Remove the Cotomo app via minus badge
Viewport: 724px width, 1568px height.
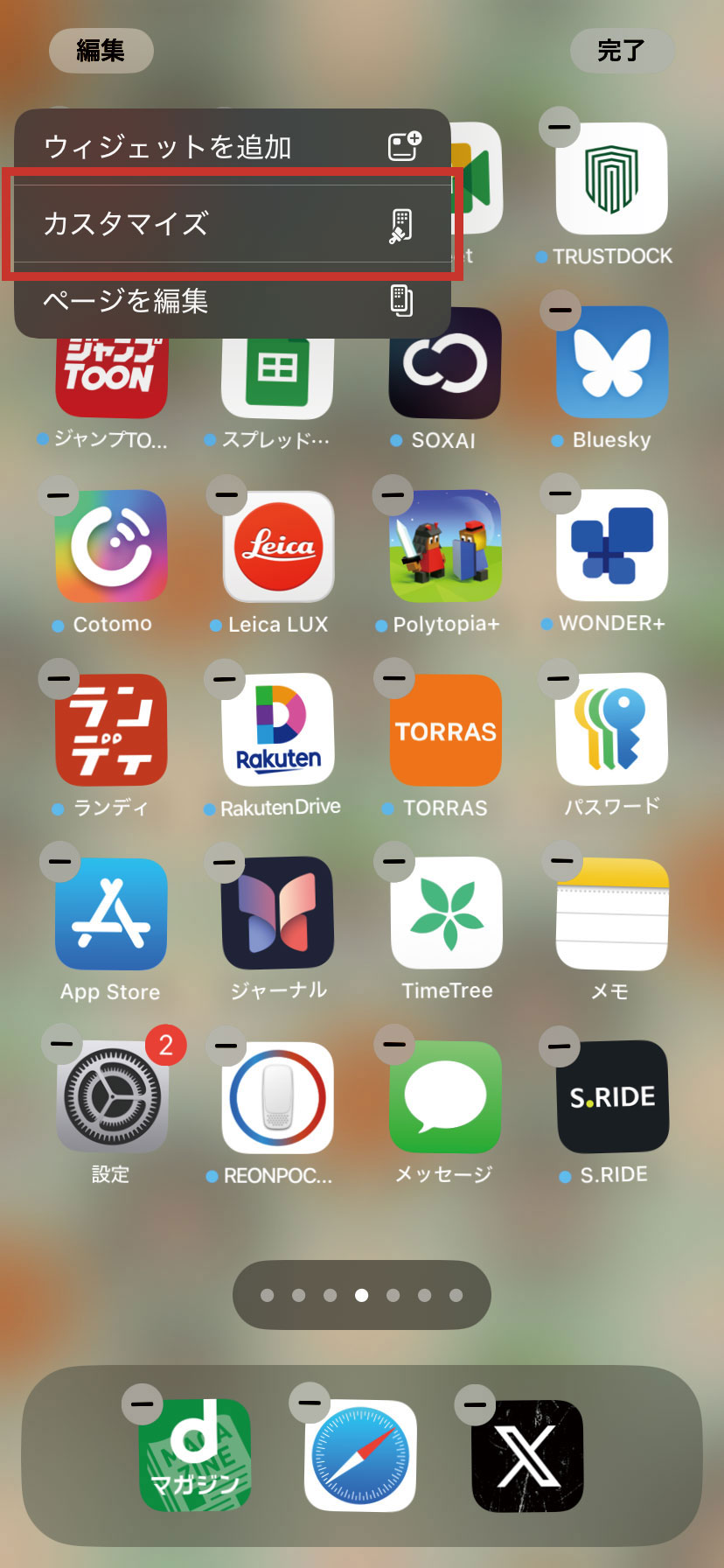pos(59,495)
